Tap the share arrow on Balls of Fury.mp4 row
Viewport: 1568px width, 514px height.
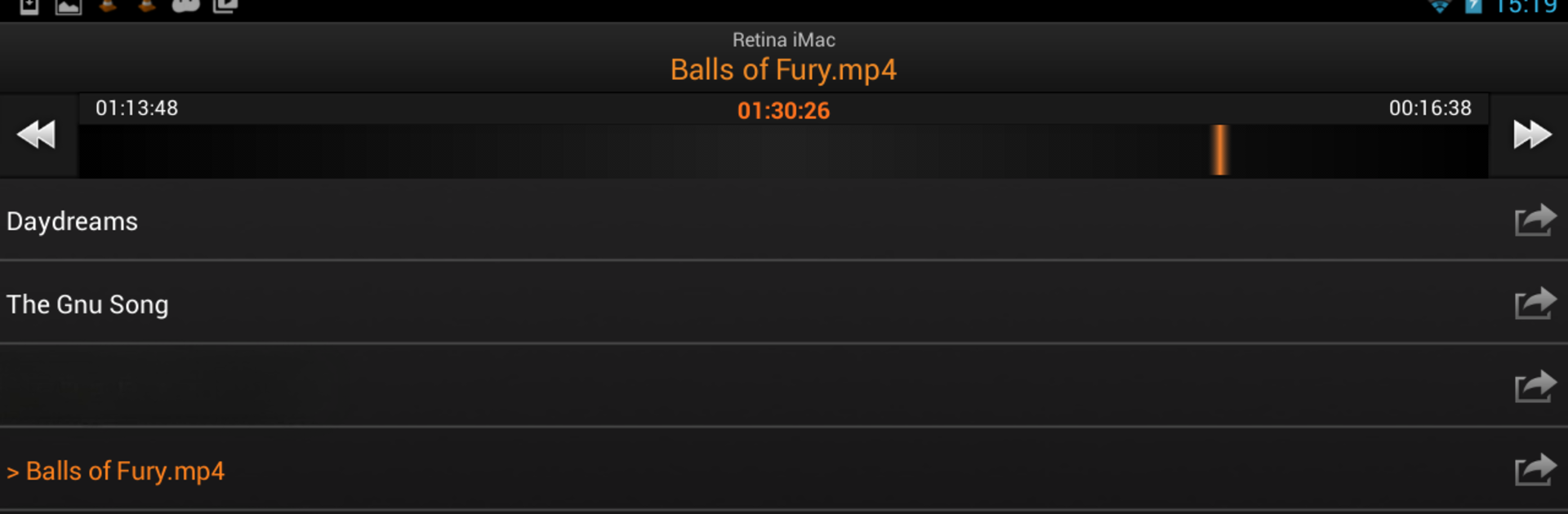point(1535,470)
